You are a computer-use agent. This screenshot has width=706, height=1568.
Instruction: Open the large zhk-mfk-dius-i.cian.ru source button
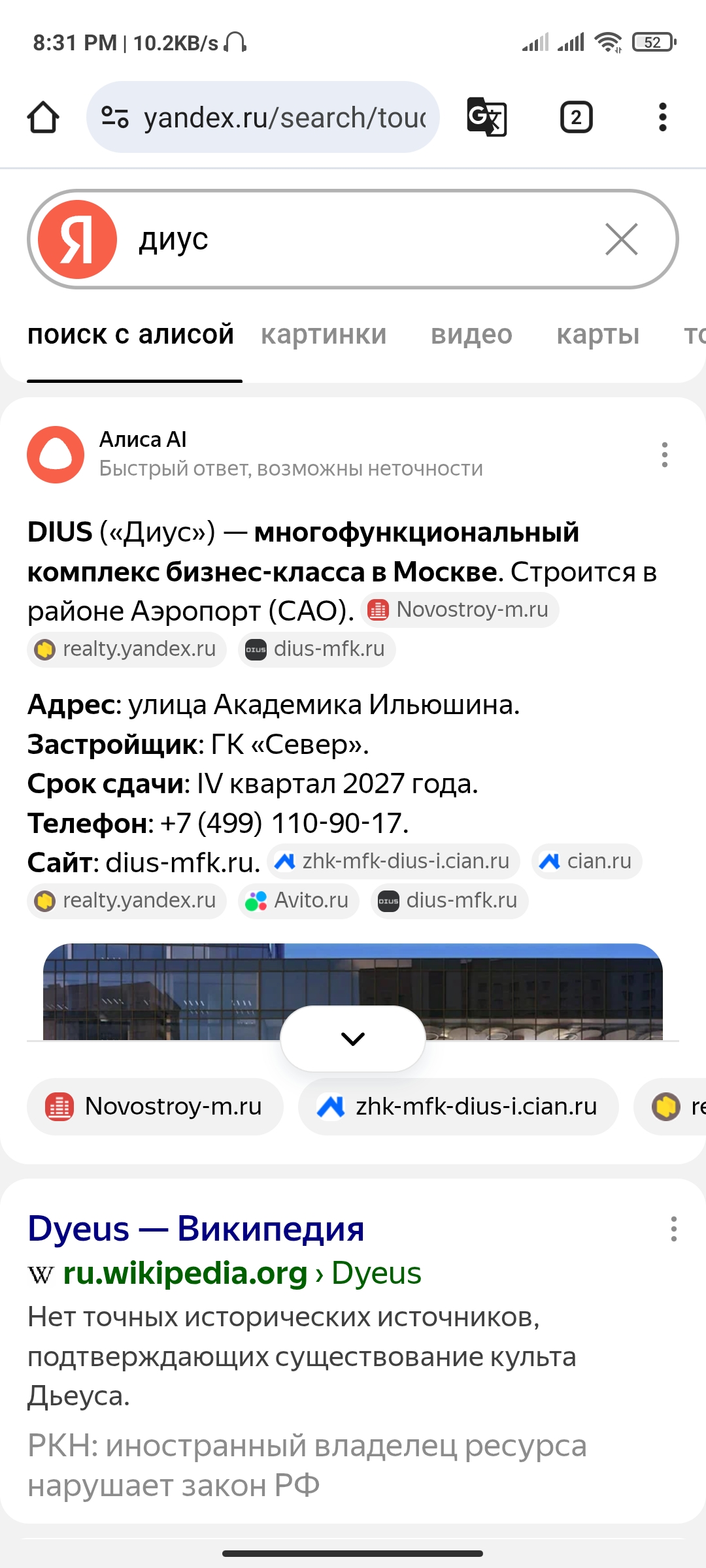pos(458,1107)
